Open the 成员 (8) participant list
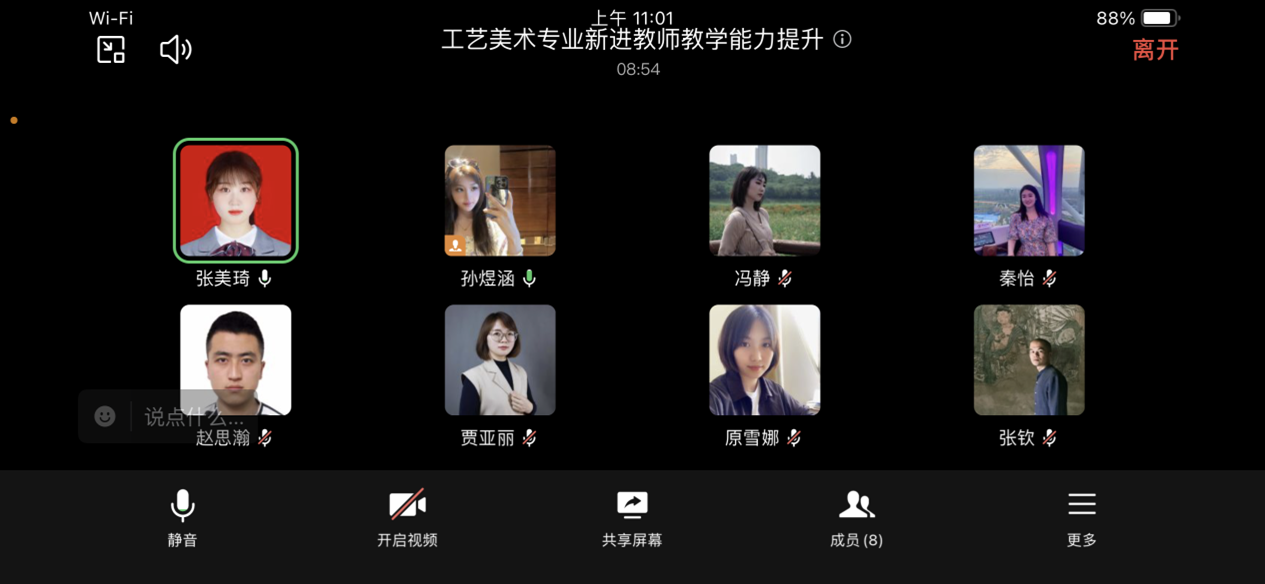The height and width of the screenshot is (584, 1265). tap(856, 518)
